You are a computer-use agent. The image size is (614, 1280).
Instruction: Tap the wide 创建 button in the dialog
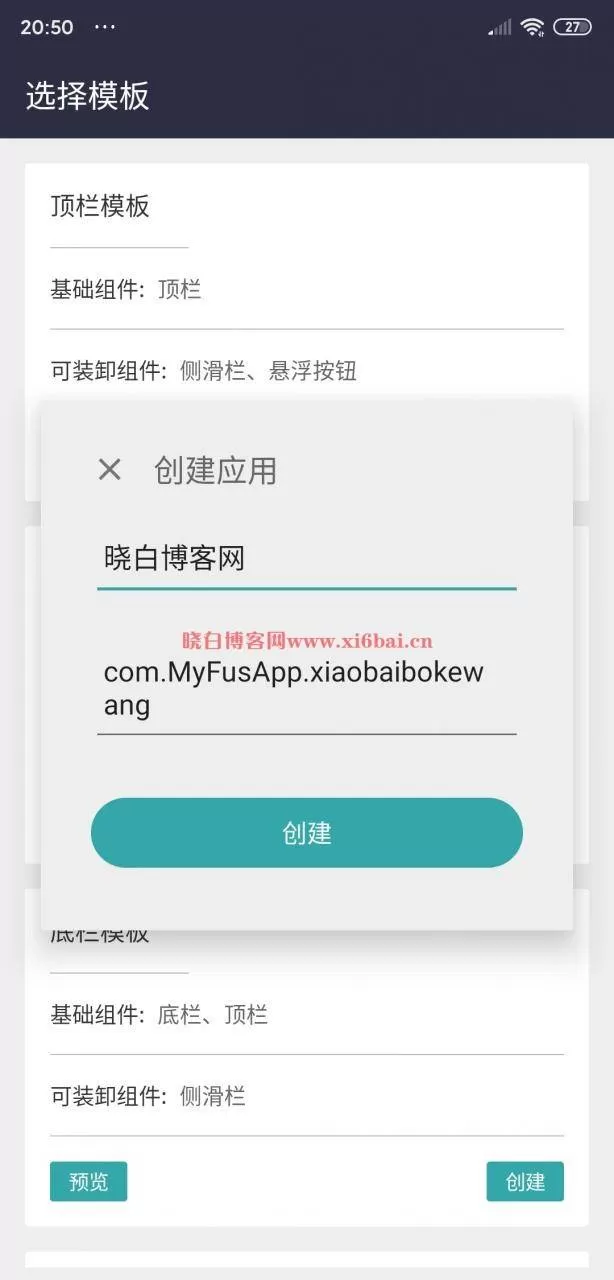click(x=307, y=833)
